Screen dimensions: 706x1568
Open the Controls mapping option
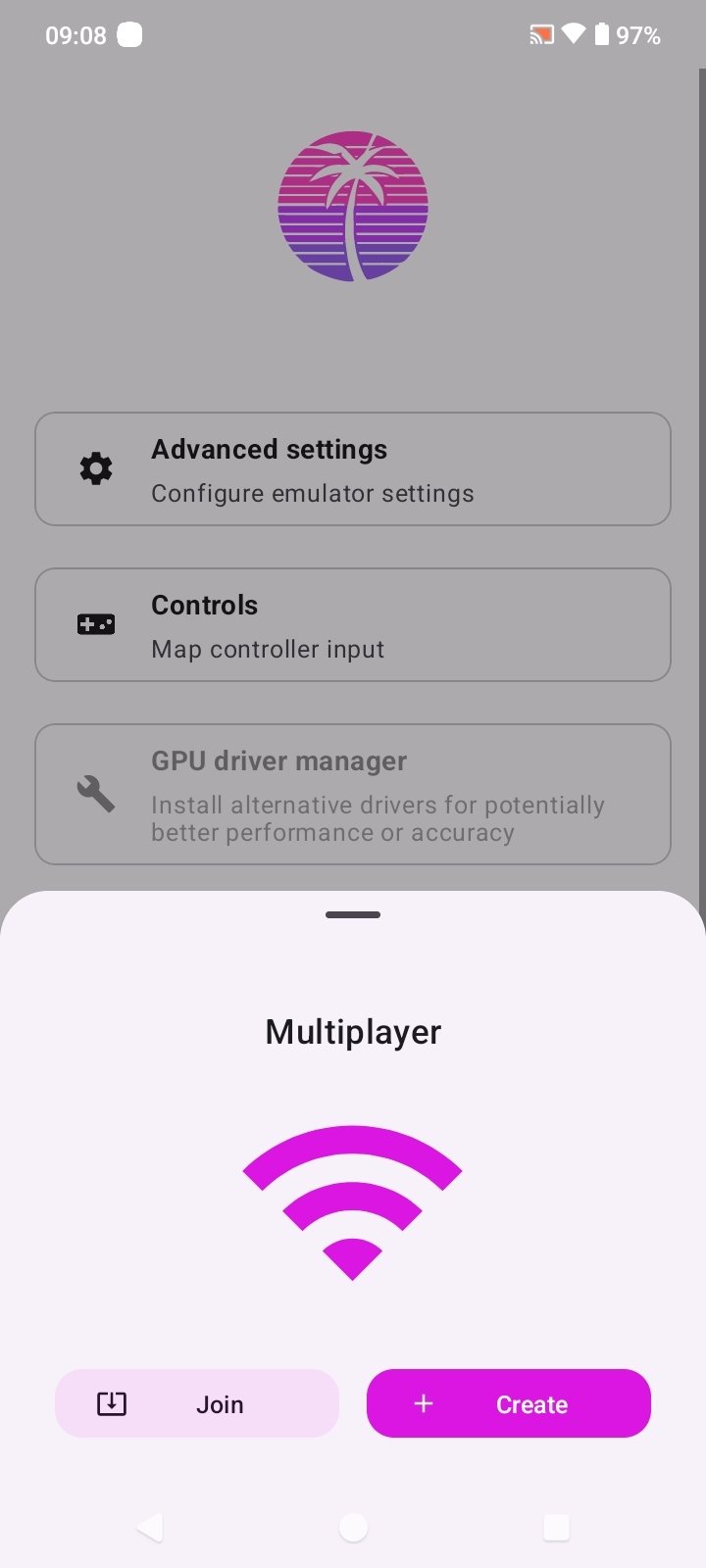click(353, 625)
